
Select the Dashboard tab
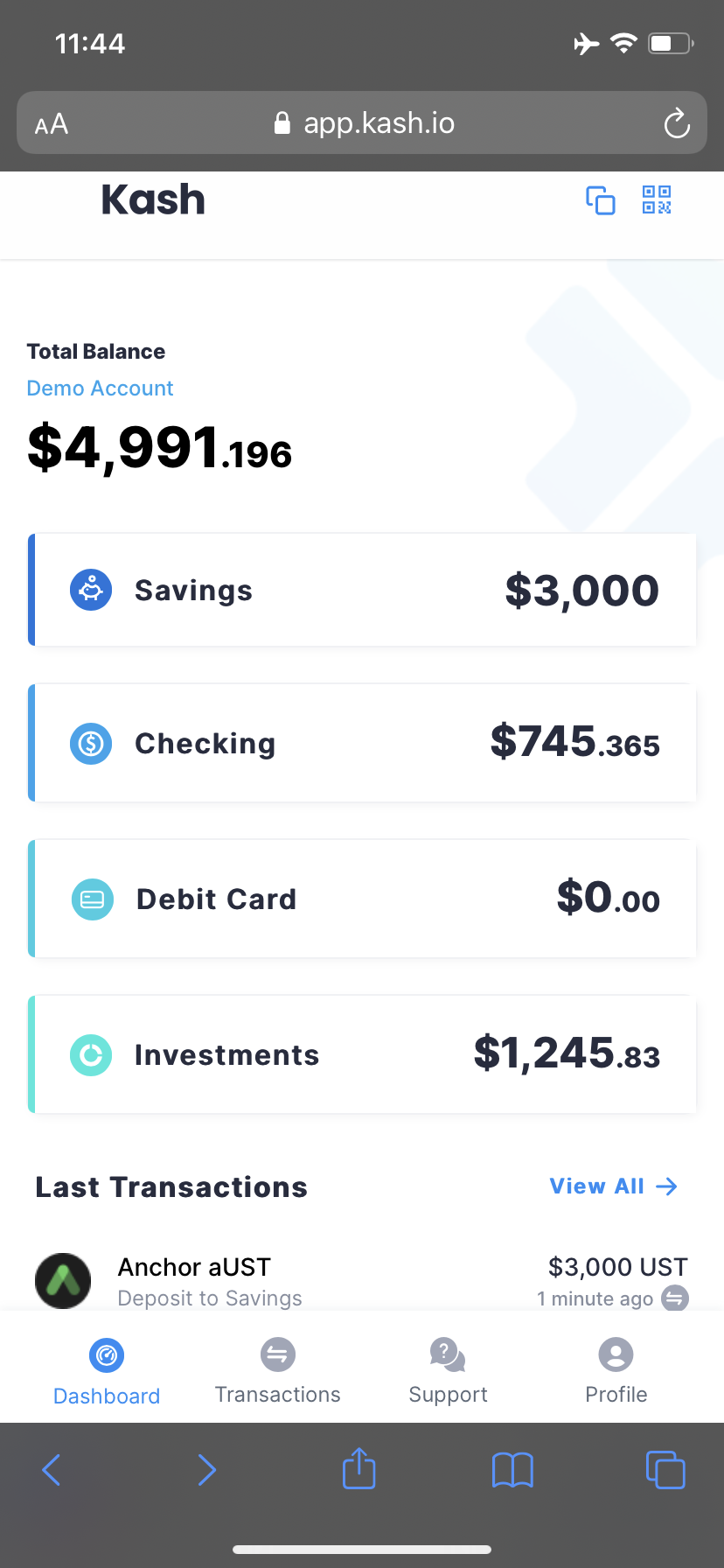(x=107, y=1372)
